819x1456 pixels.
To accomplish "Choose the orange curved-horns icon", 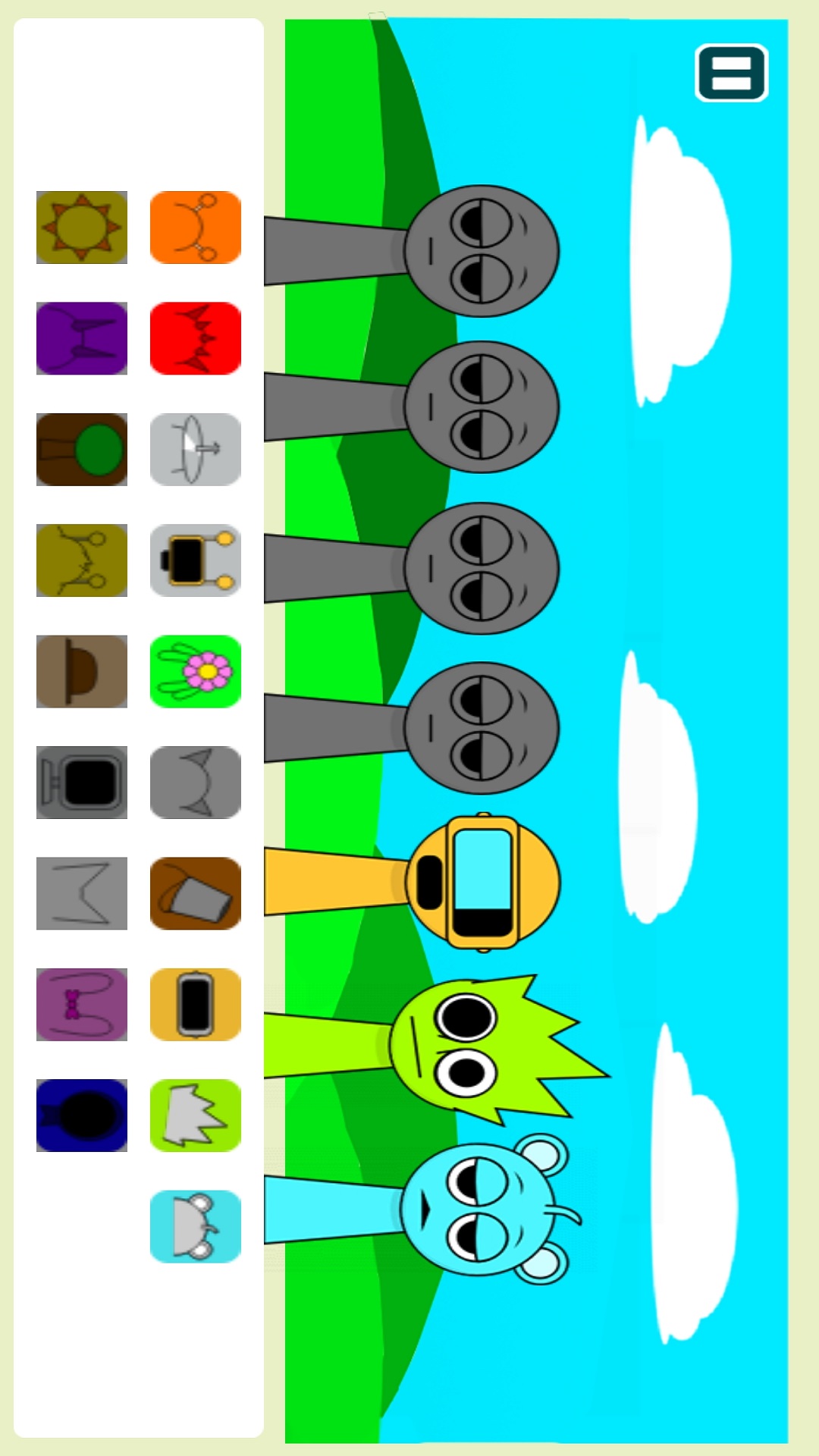I will point(196,227).
